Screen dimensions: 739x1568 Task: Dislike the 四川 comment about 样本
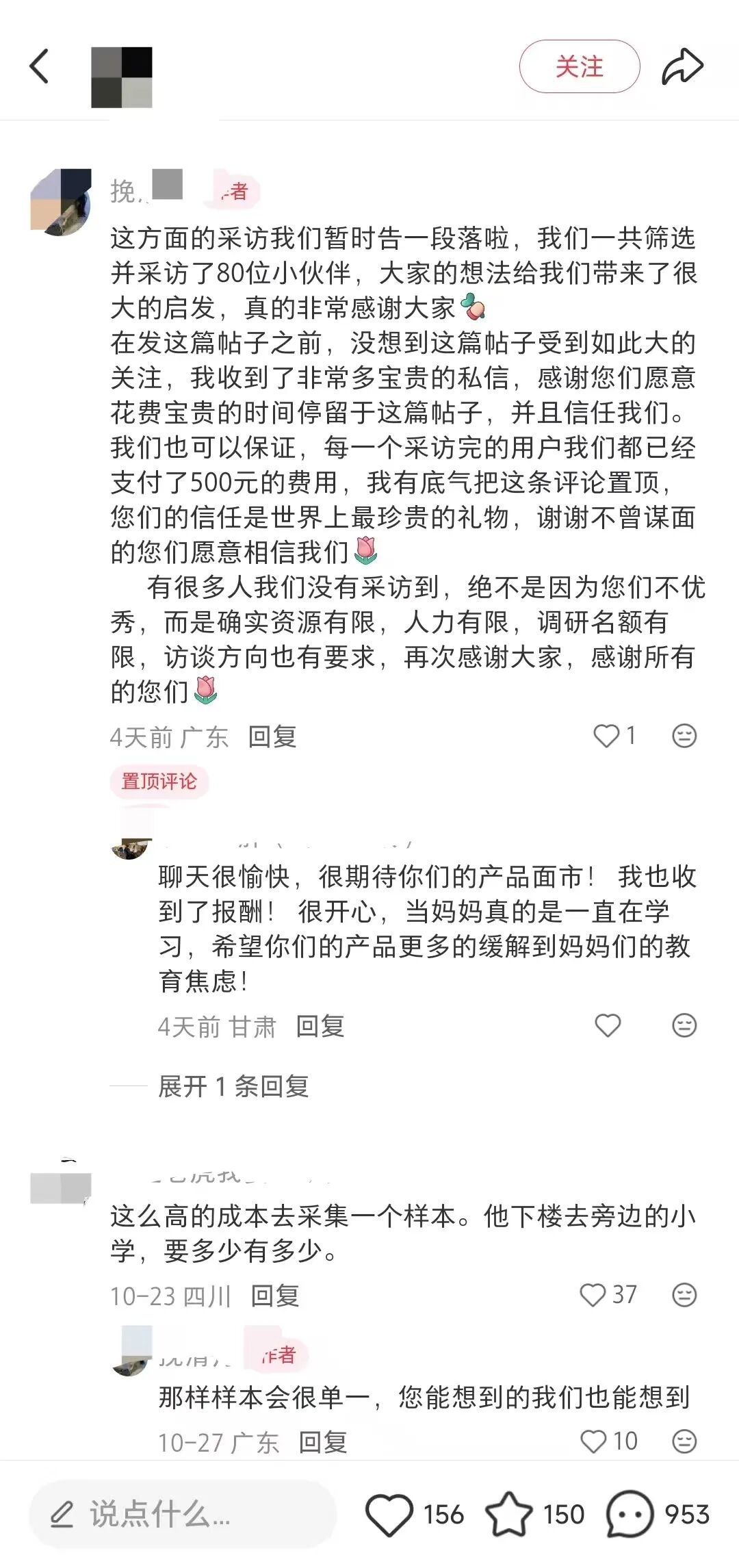pos(684,1295)
